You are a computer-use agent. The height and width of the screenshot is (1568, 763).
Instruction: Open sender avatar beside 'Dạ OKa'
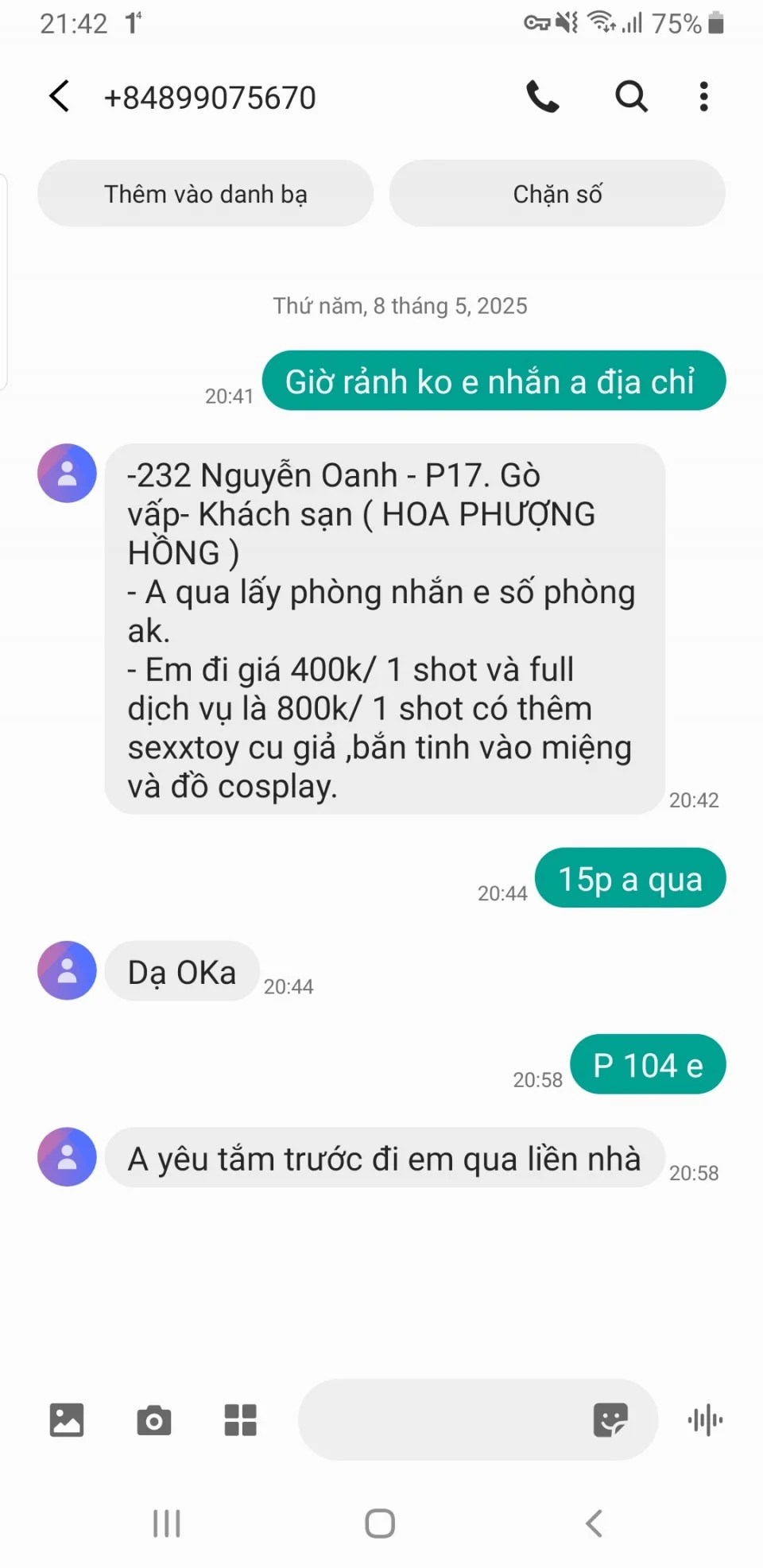click(68, 970)
